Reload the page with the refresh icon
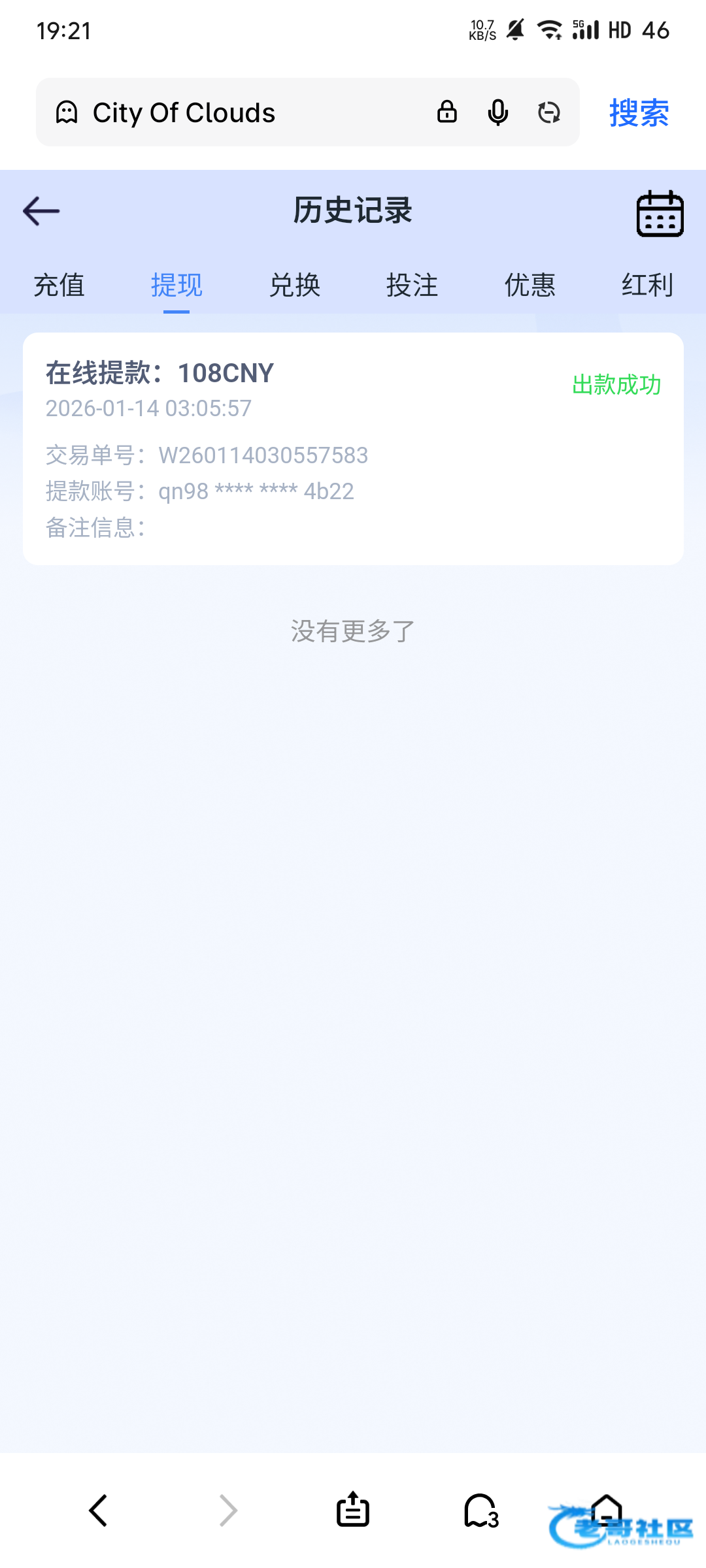706x1568 pixels. click(x=549, y=112)
